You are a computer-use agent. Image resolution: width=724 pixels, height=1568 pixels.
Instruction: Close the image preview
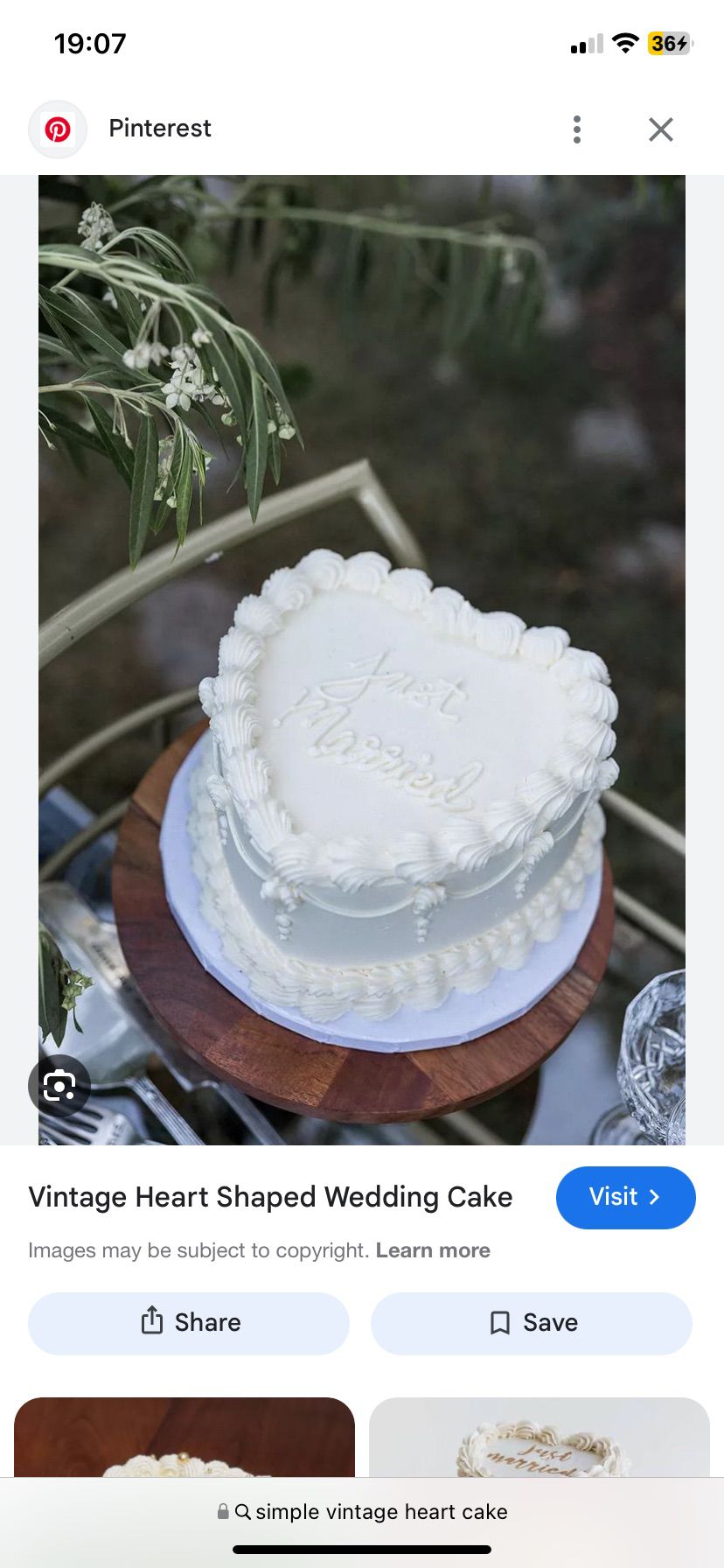coord(661,129)
